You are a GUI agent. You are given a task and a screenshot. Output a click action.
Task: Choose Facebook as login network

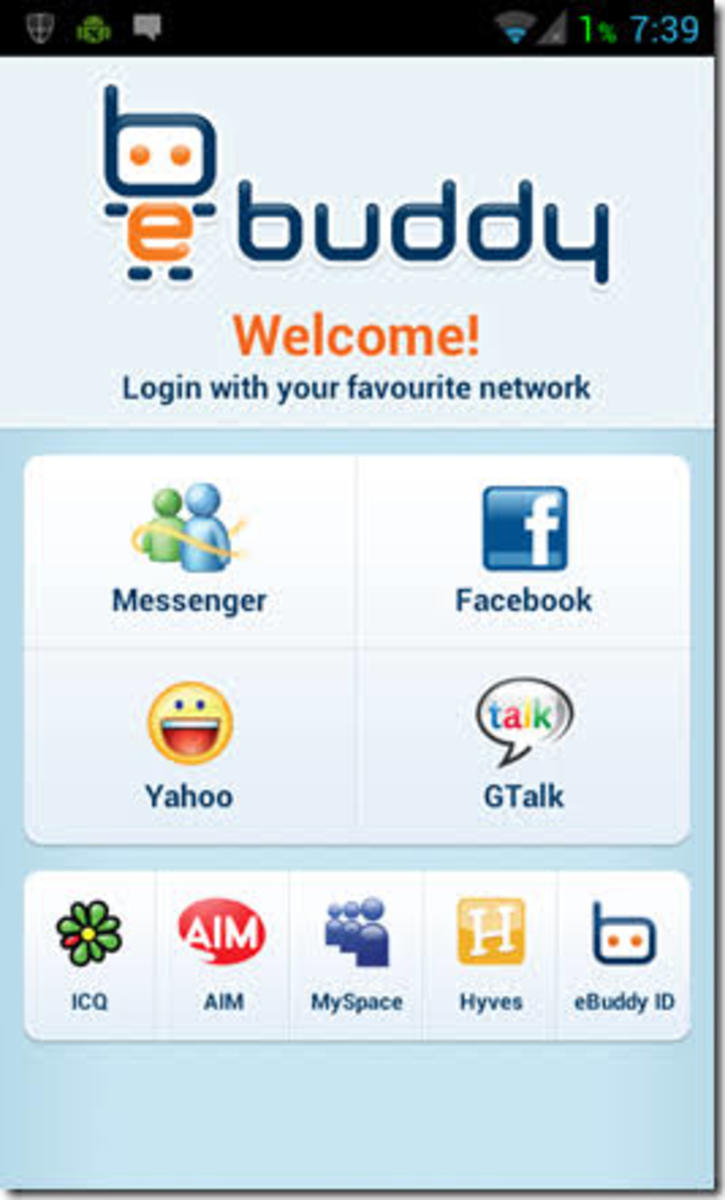point(524,550)
